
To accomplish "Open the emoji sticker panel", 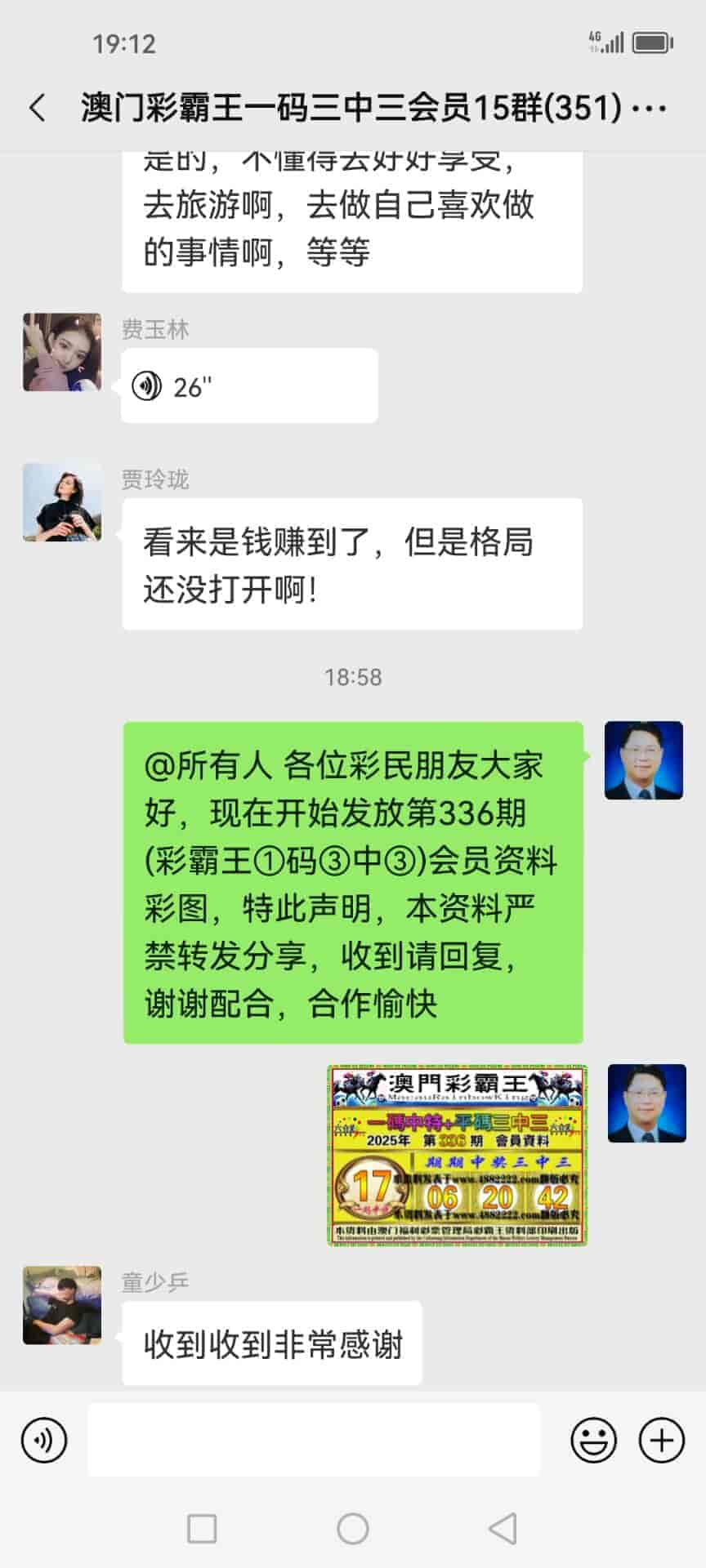I will tap(593, 1440).
